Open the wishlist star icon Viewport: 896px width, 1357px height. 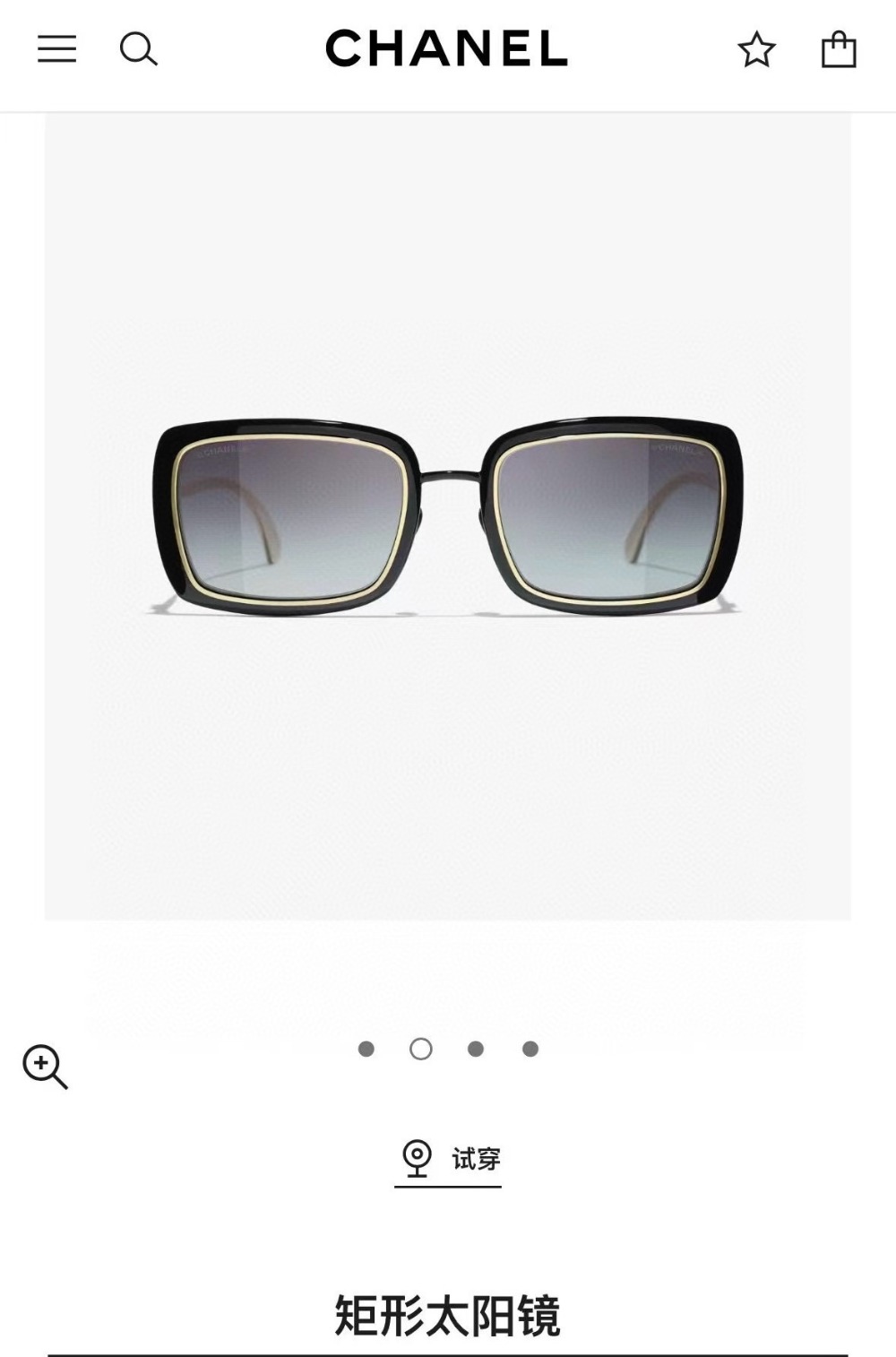coord(756,49)
